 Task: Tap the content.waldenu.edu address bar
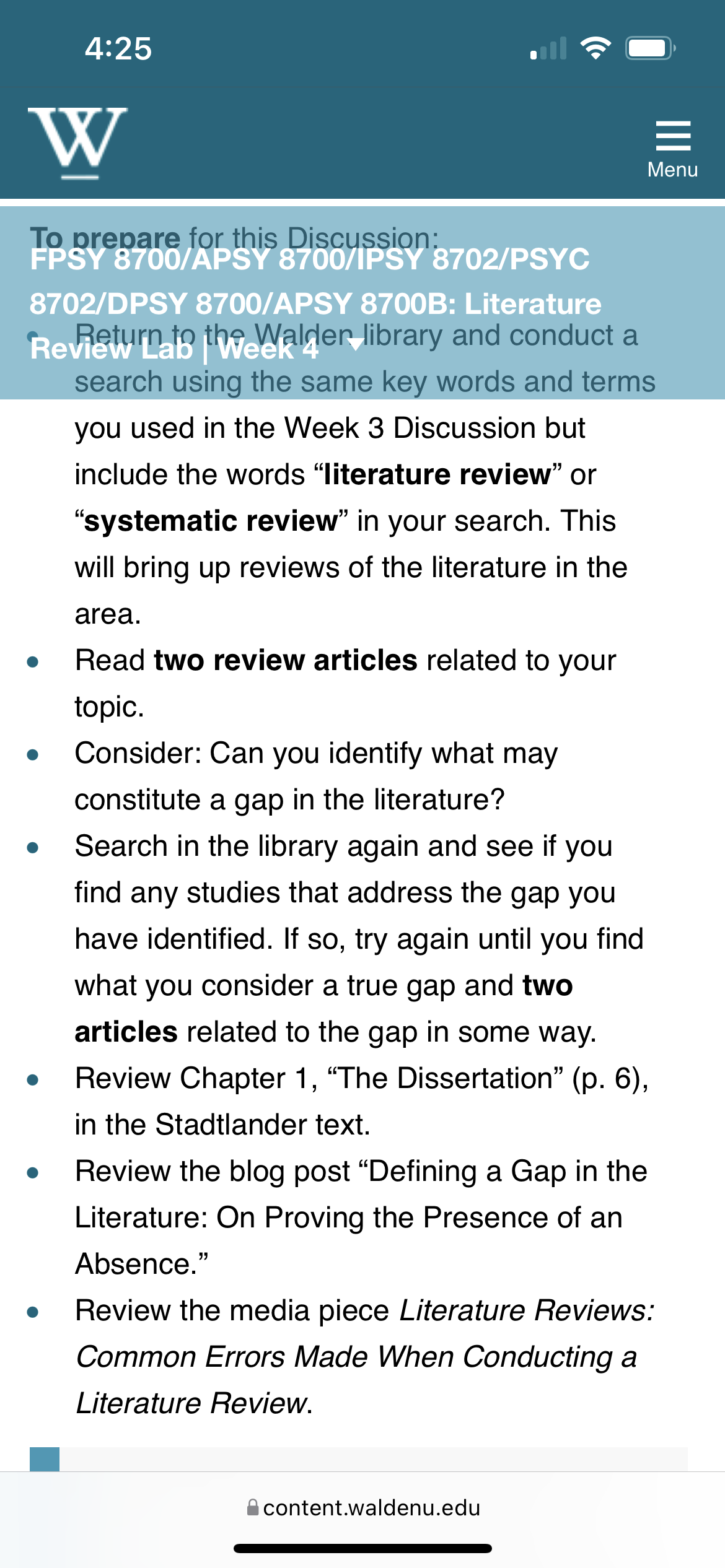363,1508
